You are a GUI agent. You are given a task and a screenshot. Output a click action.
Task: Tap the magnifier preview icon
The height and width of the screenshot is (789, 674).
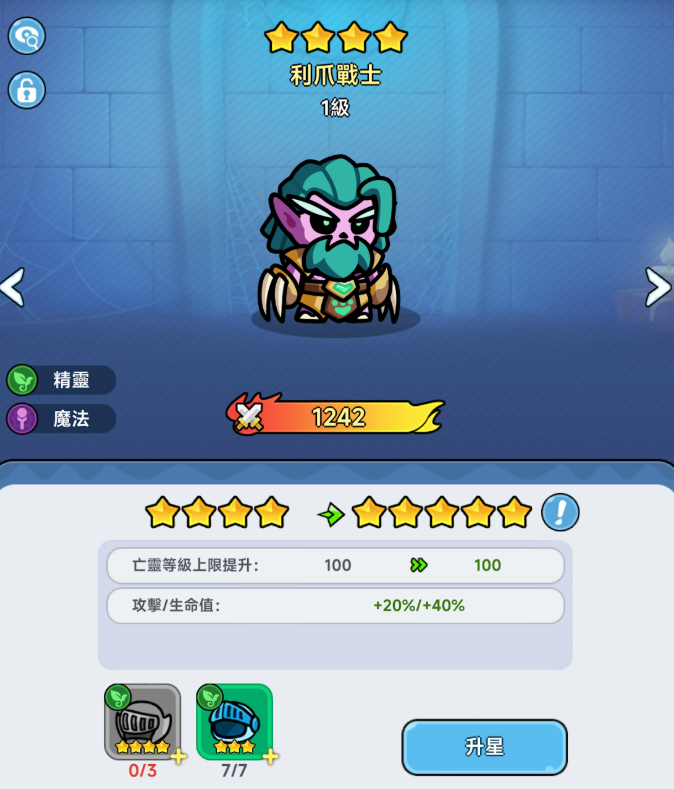coord(27,37)
